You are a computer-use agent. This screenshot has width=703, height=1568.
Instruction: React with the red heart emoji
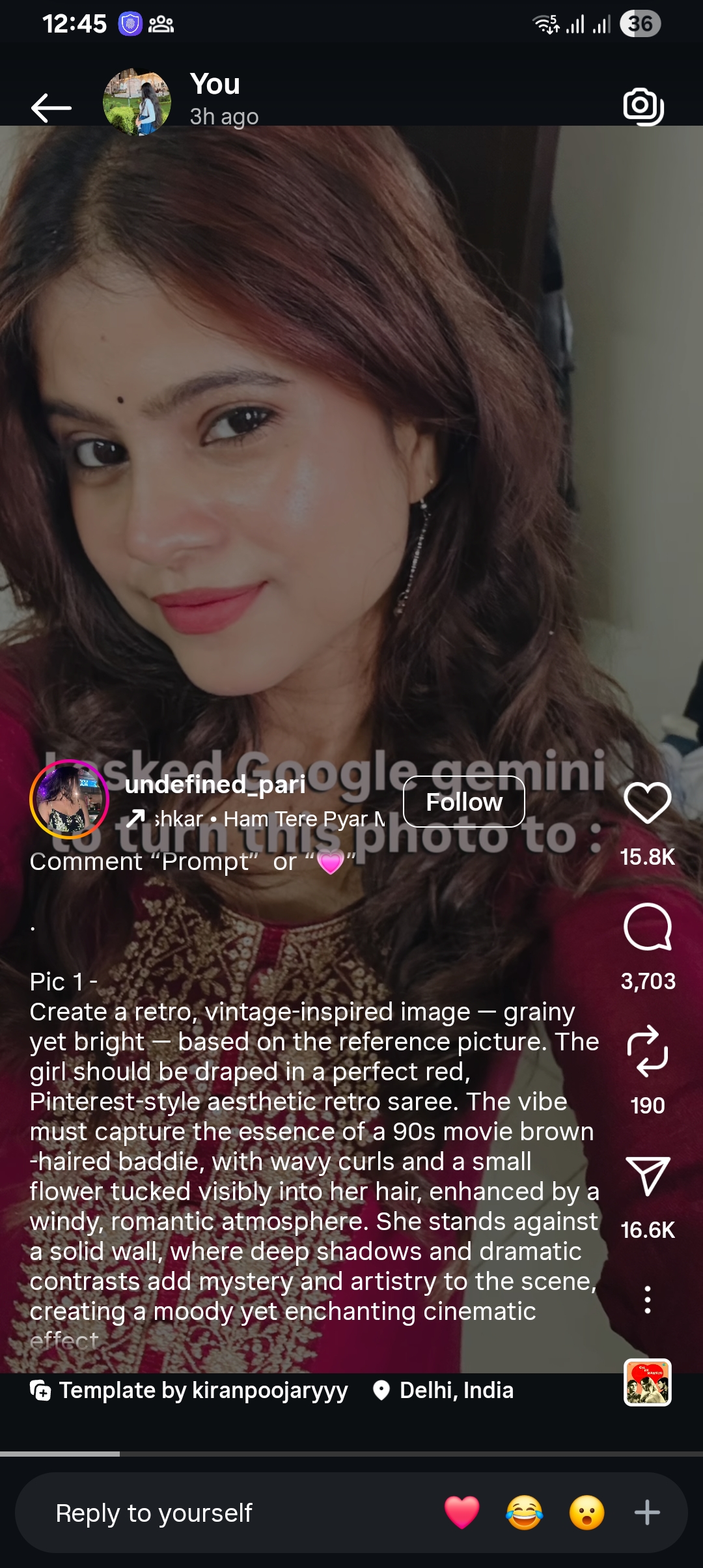point(462,1512)
